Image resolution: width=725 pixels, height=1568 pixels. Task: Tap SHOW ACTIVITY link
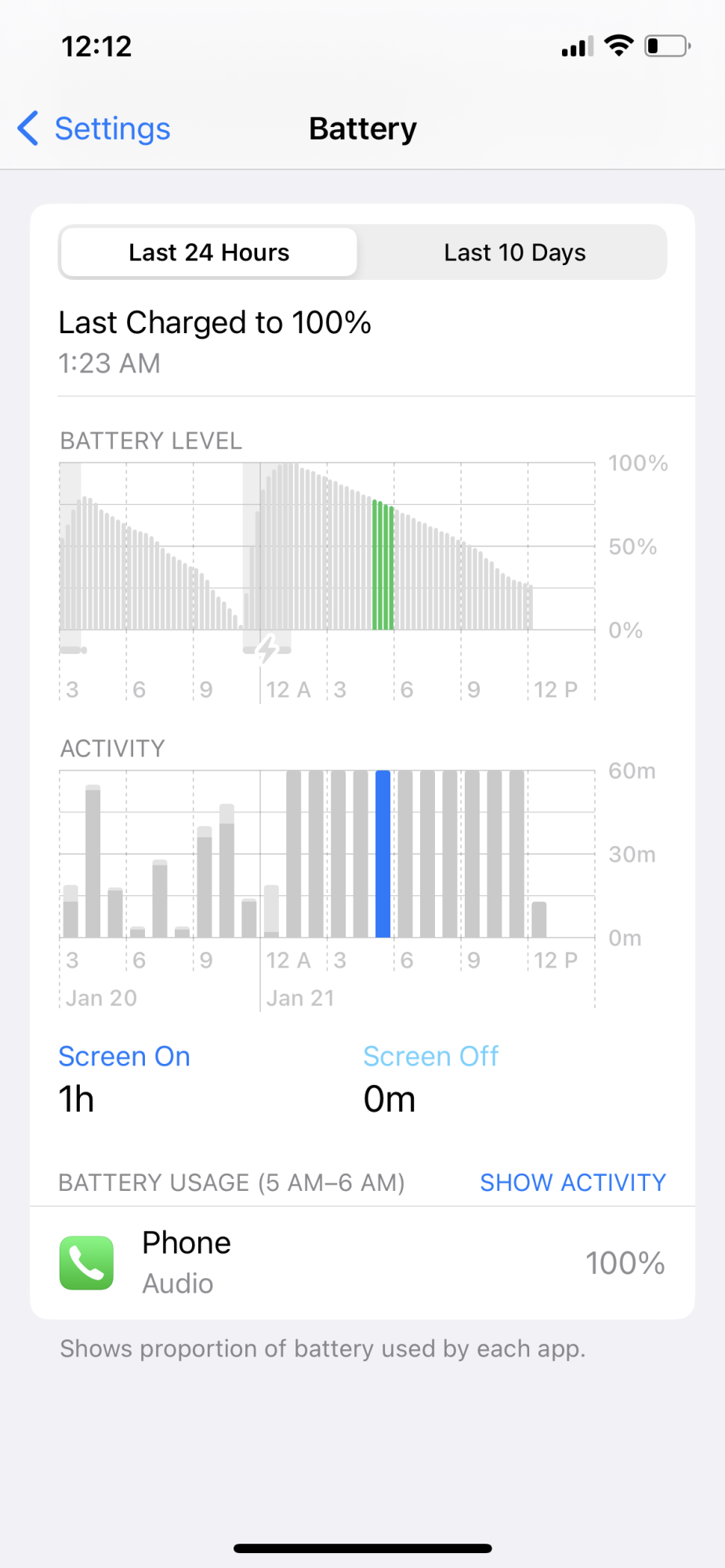[572, 1182]
